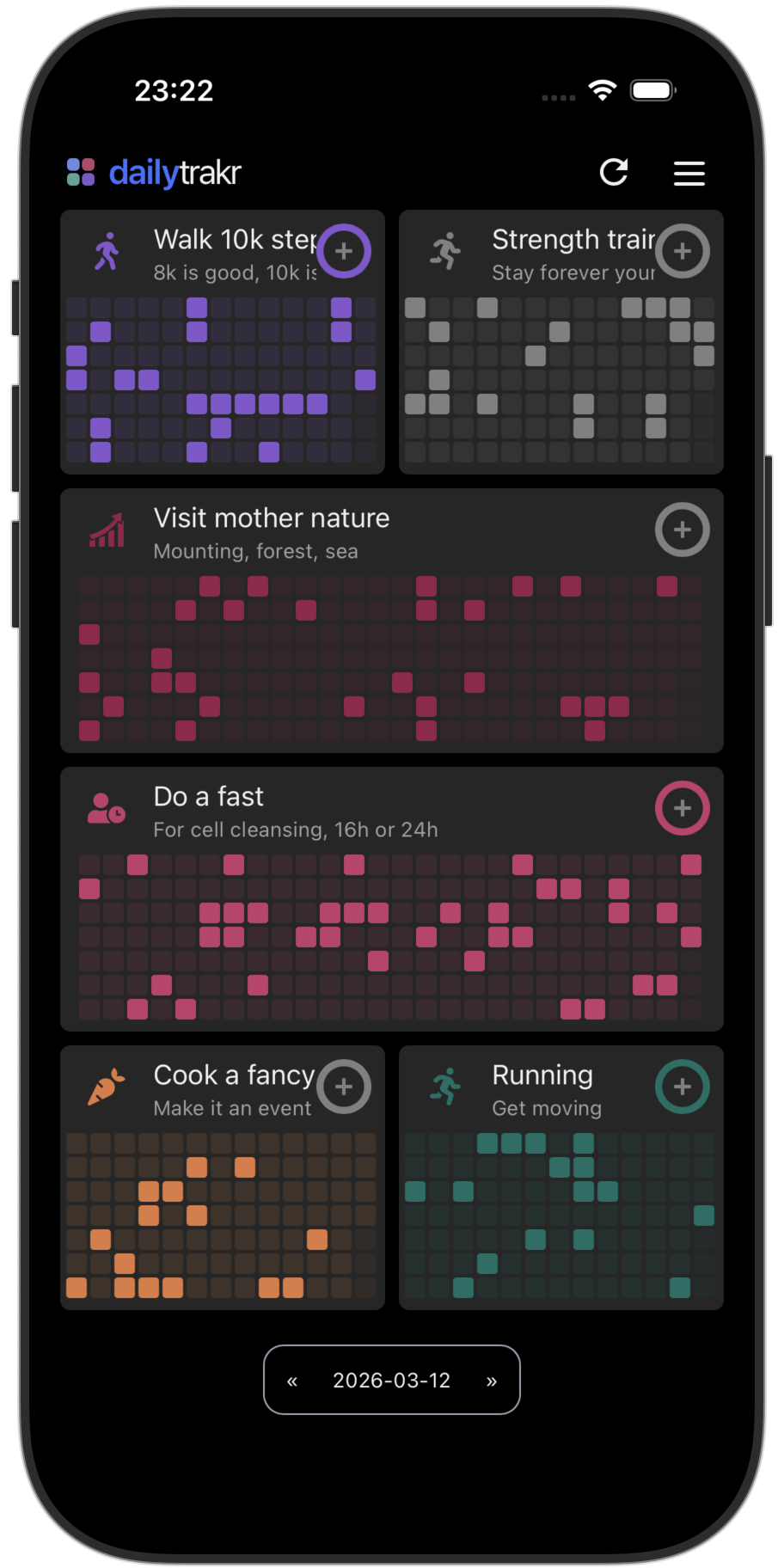784x1568 pixels.
Task: Open the hamburger menu
Action: click(689, 173)
